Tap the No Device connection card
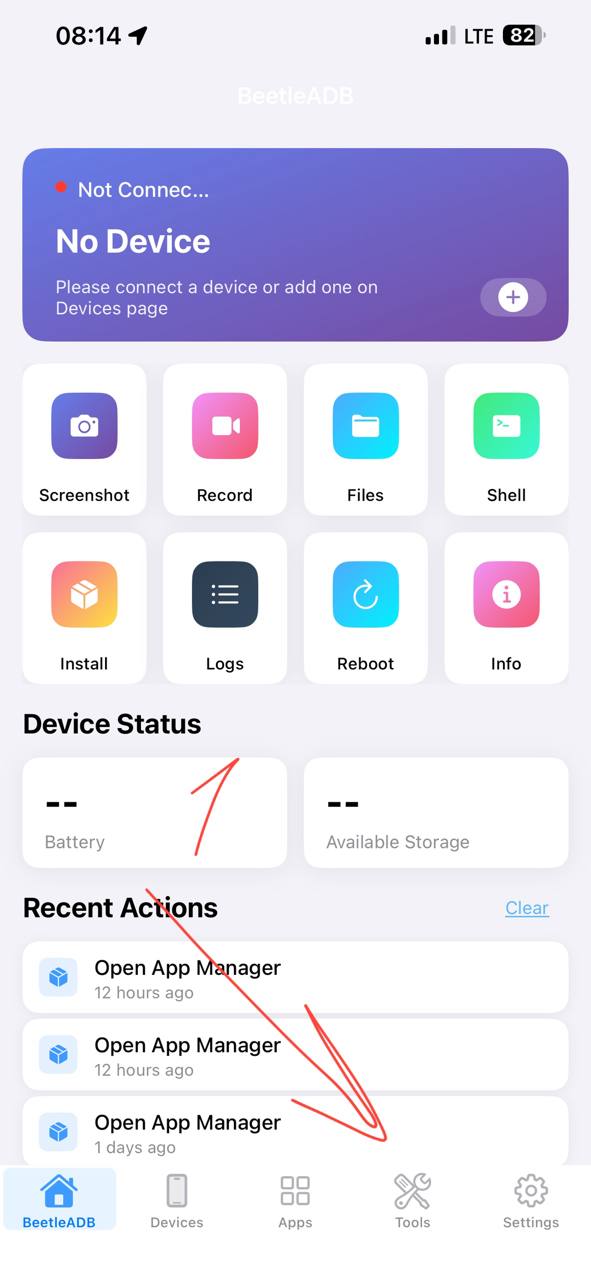Viewport: 591px width, 1280px height. coord(295,245)
